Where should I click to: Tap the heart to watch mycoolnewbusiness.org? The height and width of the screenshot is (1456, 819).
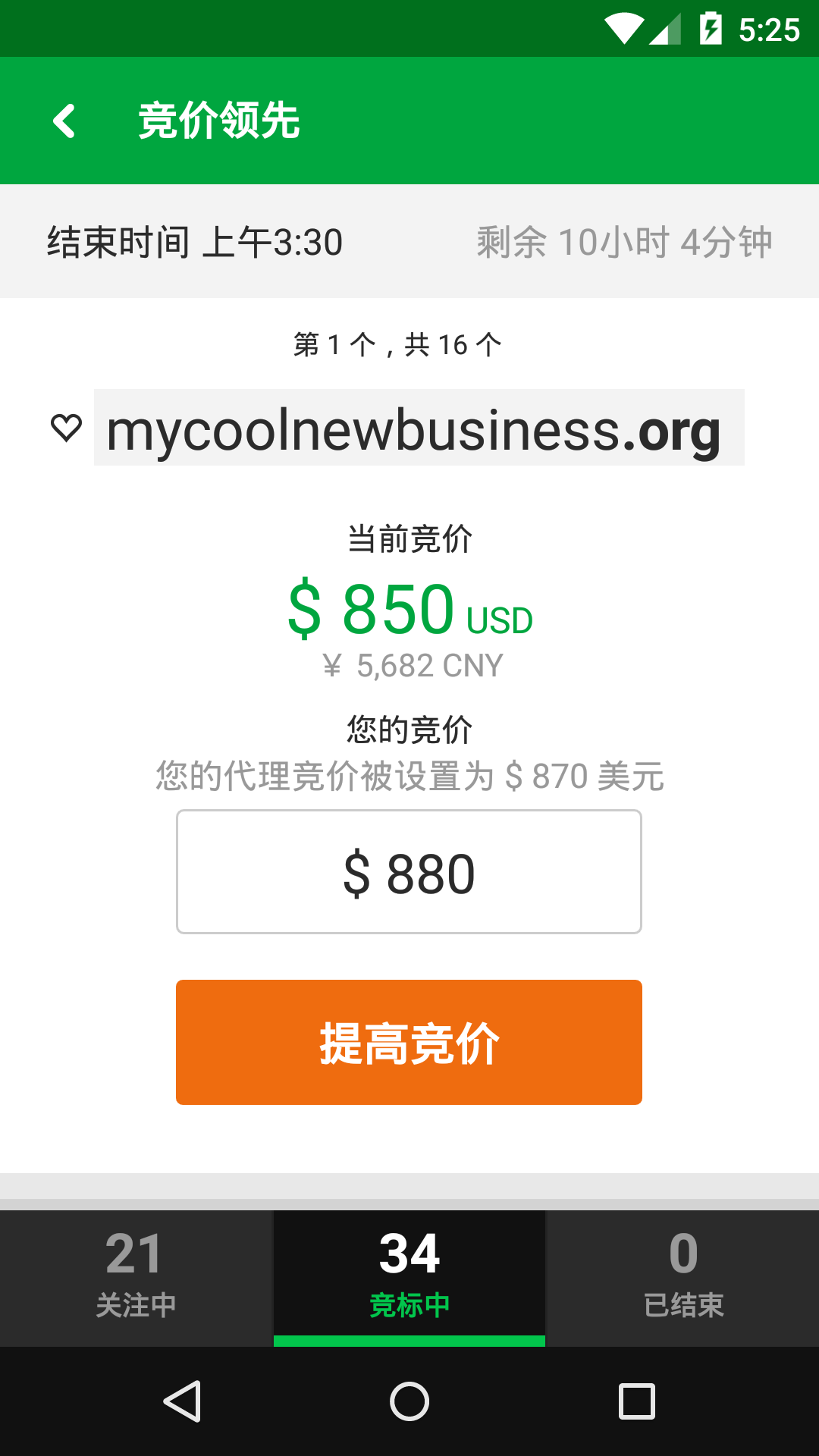tap(66, 428)
